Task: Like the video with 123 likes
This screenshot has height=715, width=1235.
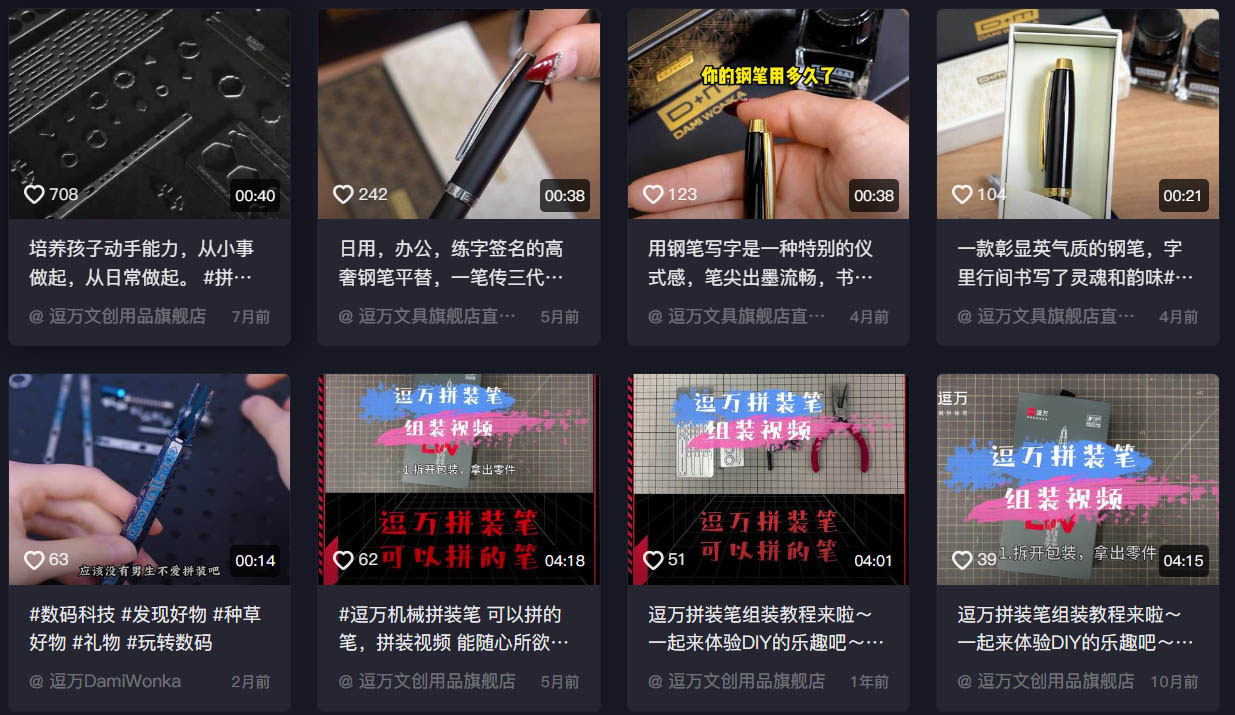Action: [x=653, y=195]
